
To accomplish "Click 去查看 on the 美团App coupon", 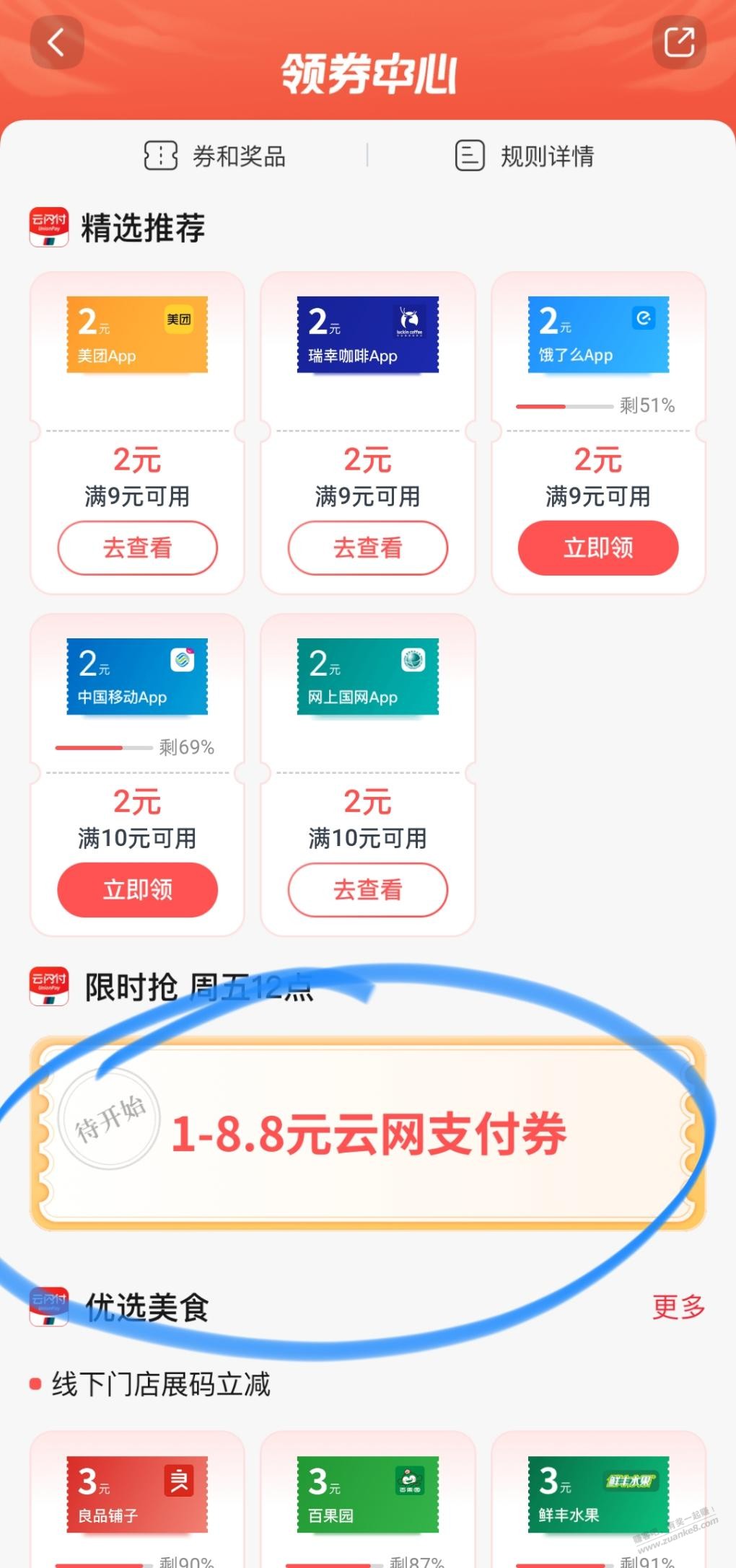I will pos(137,548).
